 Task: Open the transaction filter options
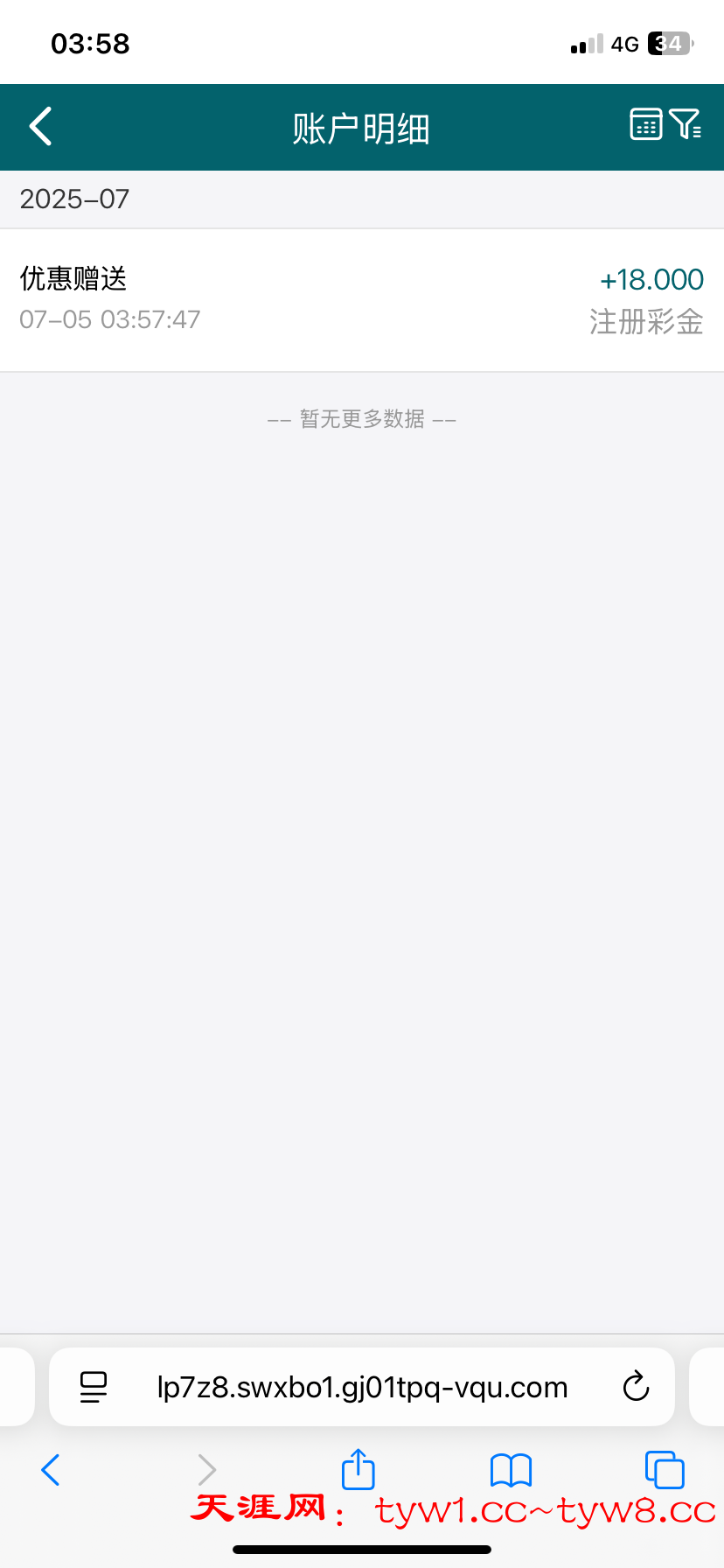coord(685,125)
